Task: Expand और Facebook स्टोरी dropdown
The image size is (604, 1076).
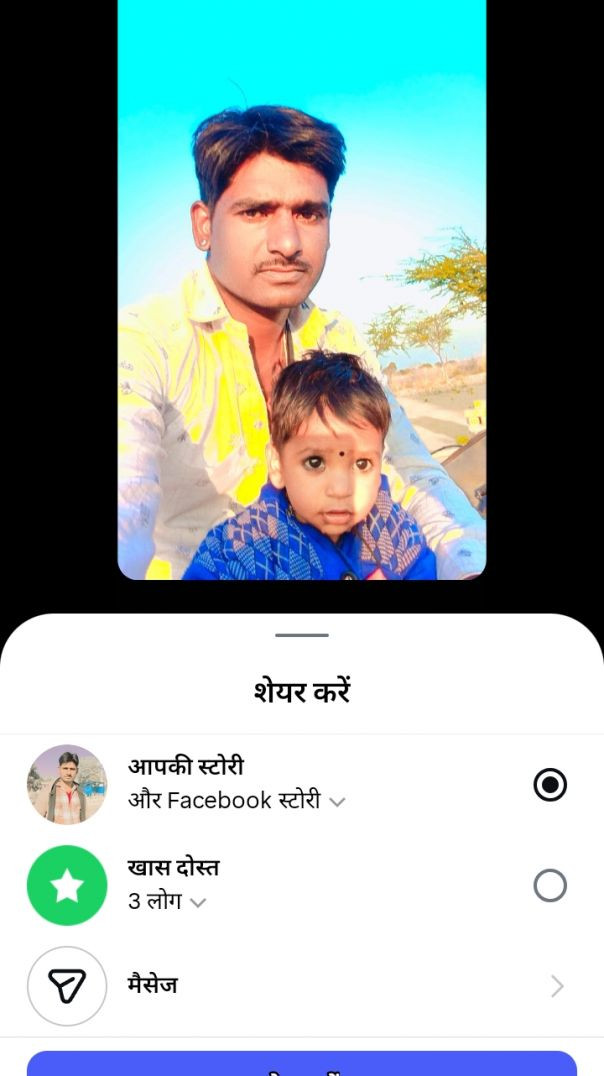Action: tap(337, 802)
